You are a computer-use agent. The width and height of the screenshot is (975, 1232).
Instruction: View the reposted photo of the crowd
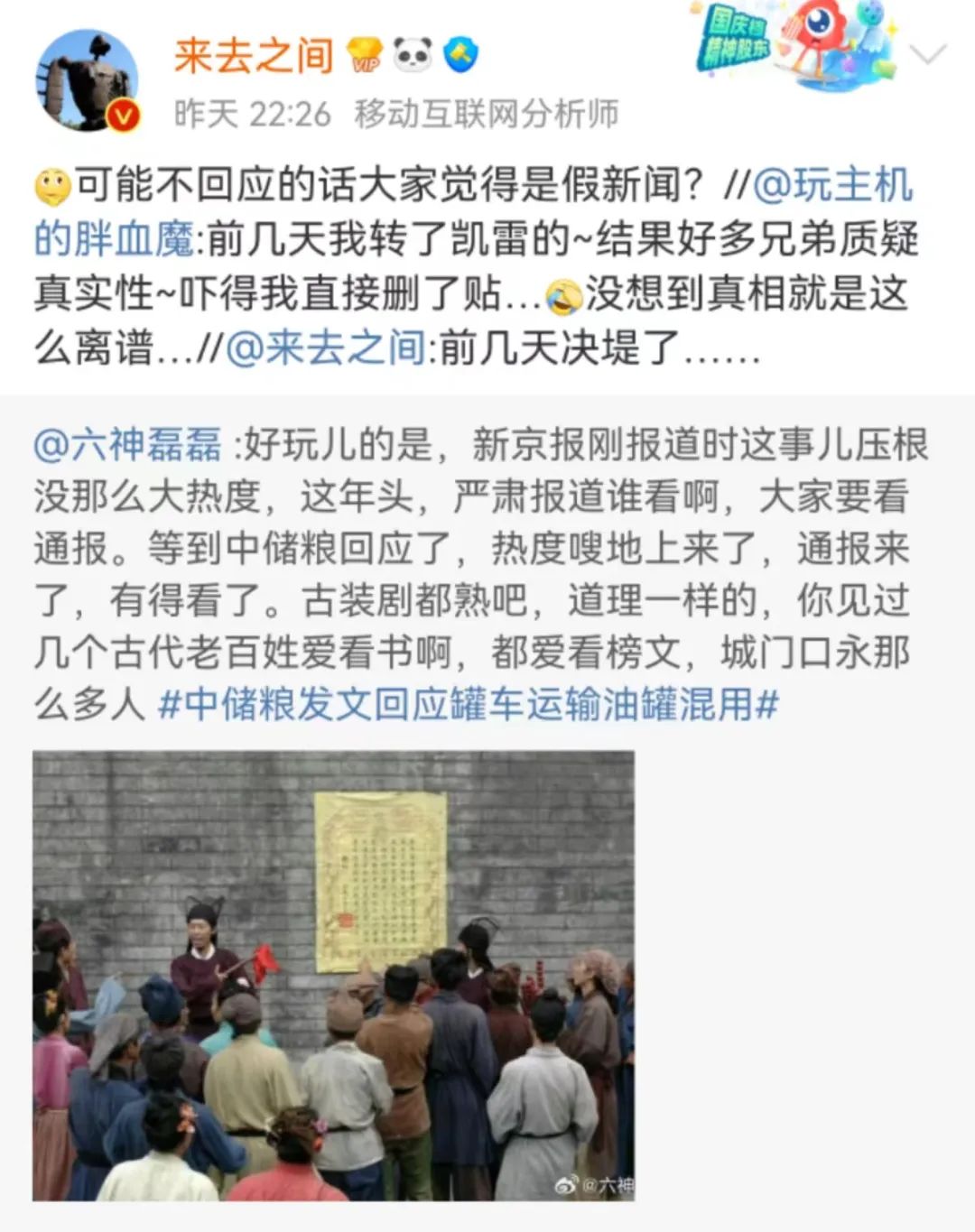tap(333, 975)
